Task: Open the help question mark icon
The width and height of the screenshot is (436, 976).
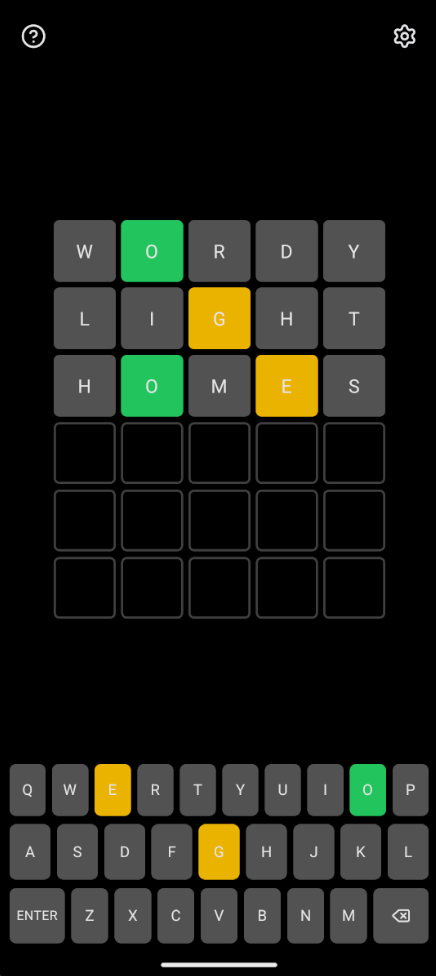Action: 34,37
